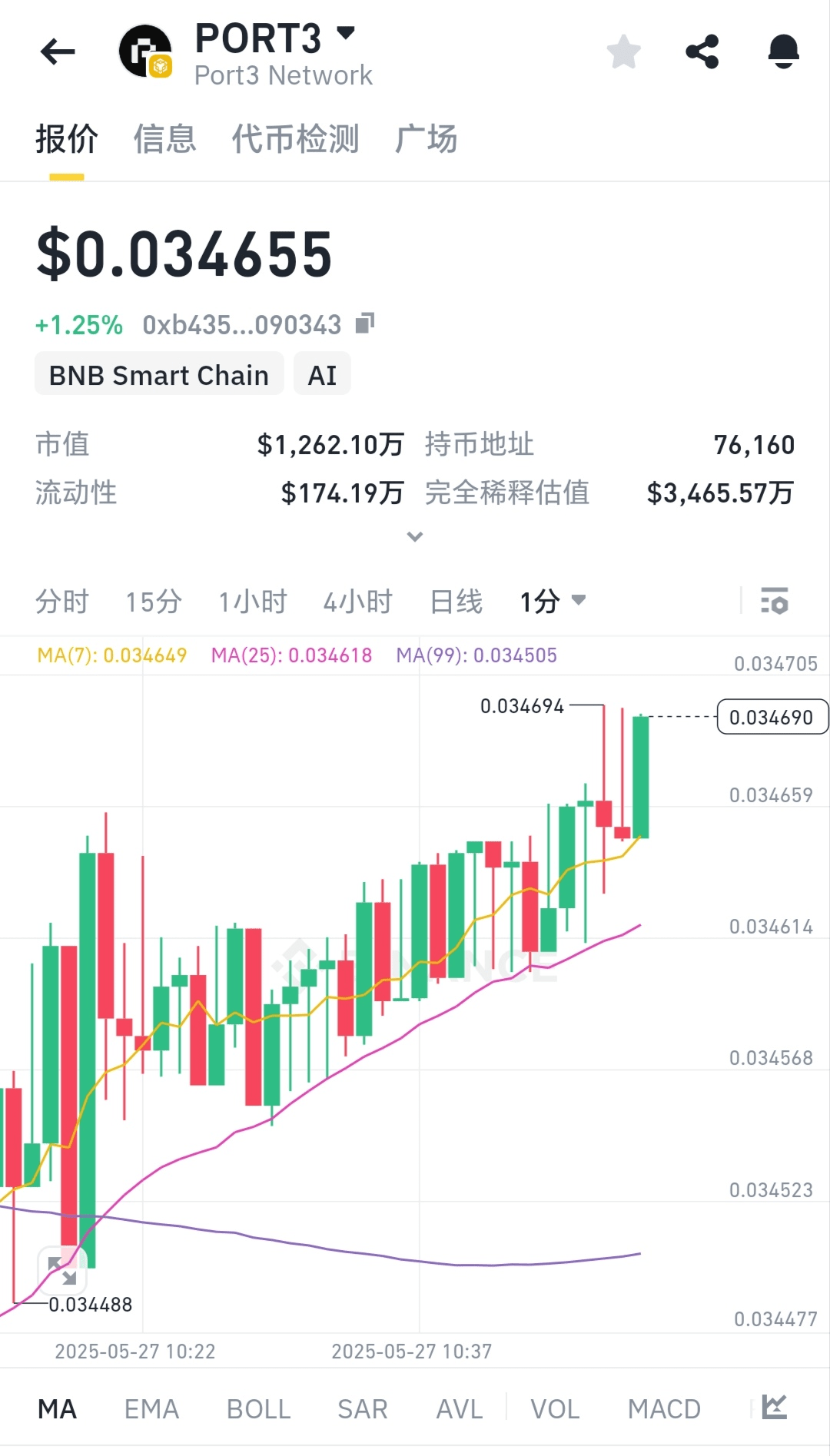Open the indicator chart icon beside MACD
Image resolution: width=830 pixels, height=1456 pixels.
click(x=775, y=1408)
